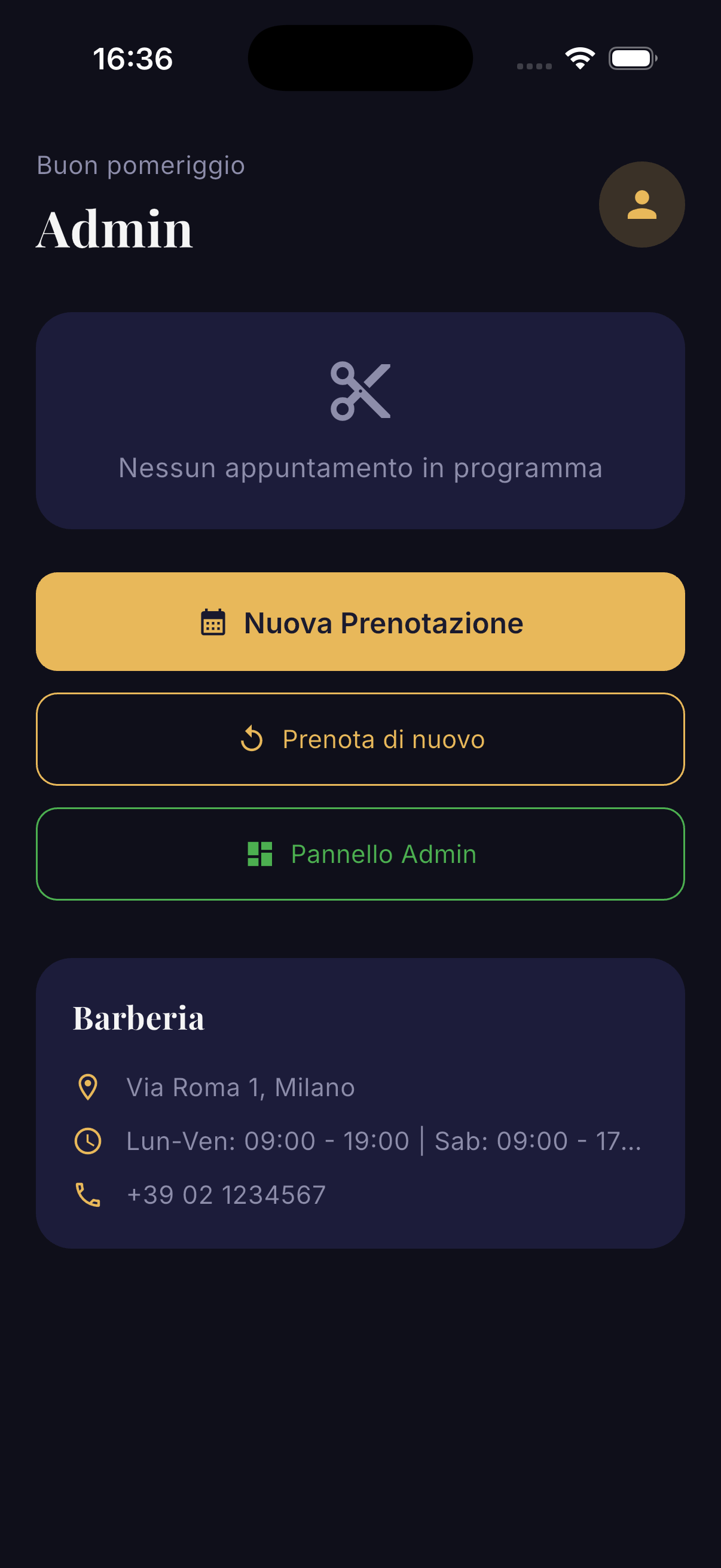Select the address Via Roma 1, Milano

pyautogui.click(x=240, y=1086)
